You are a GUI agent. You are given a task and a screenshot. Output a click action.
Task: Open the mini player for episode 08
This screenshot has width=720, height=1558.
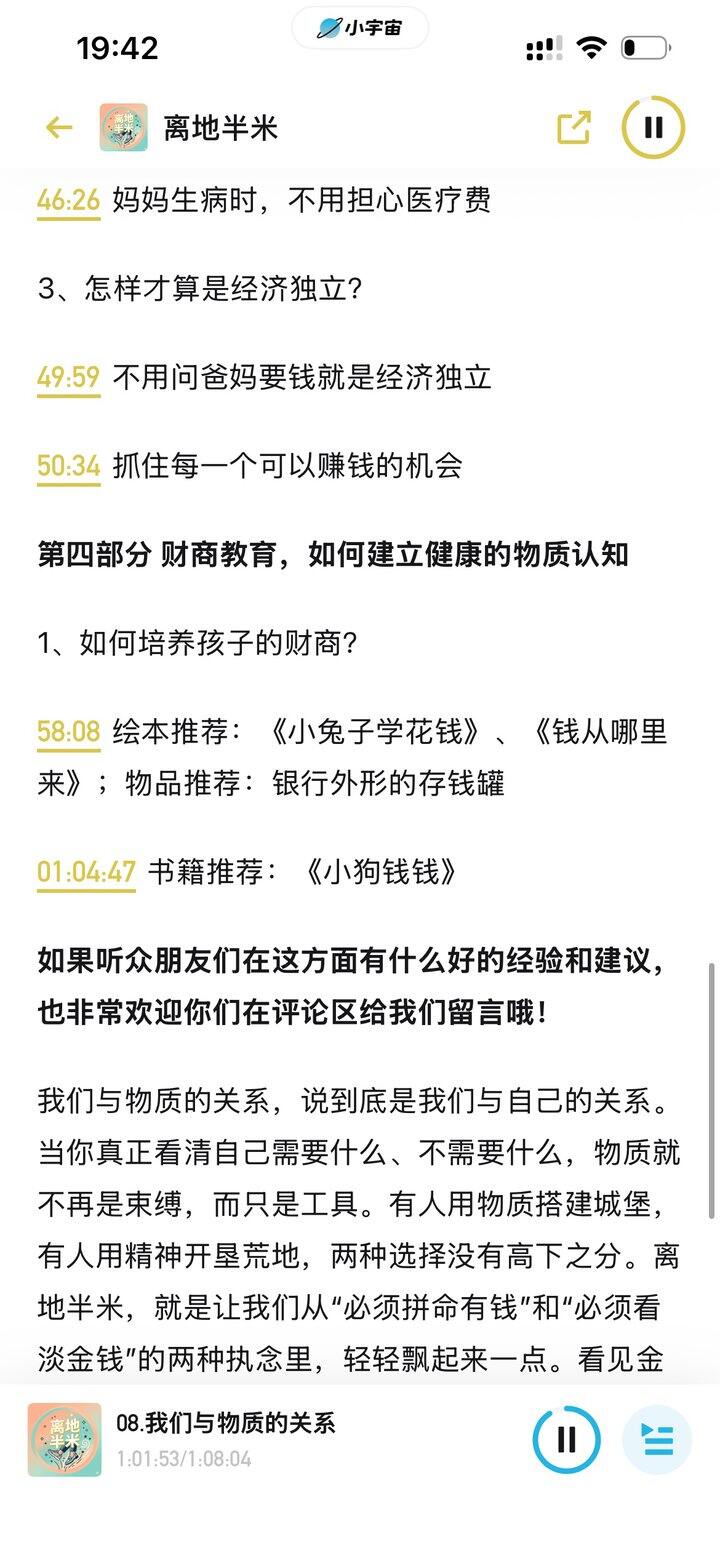[x=225, y=1440]
